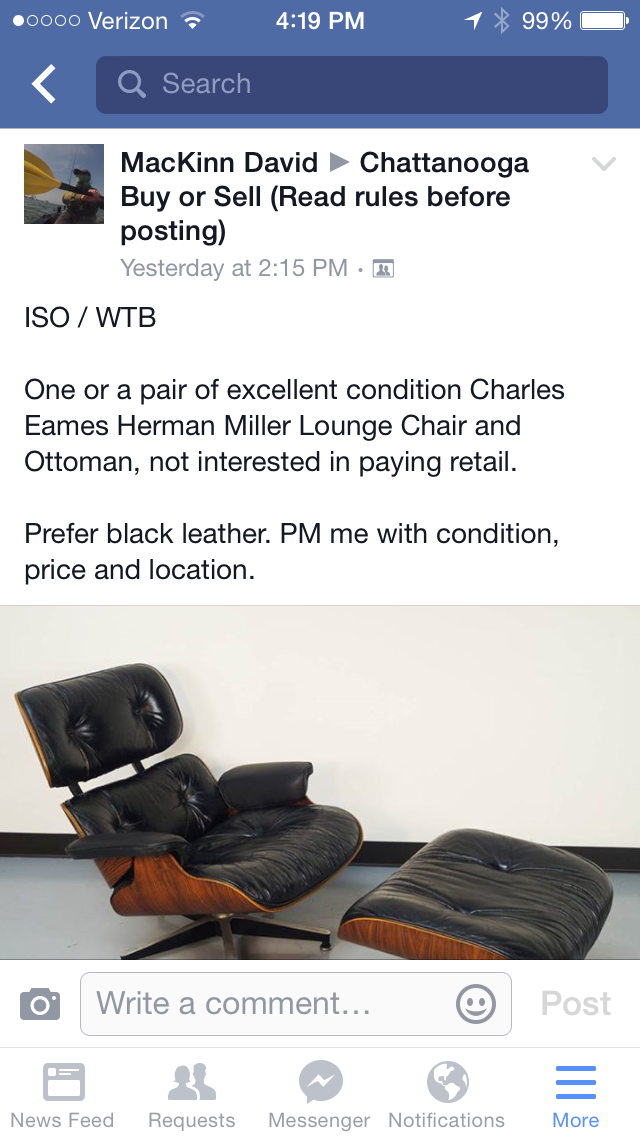This screenshot has height=1136, width=640.
Task: Switch to the Messenger tab
Action: point(320,1095)
